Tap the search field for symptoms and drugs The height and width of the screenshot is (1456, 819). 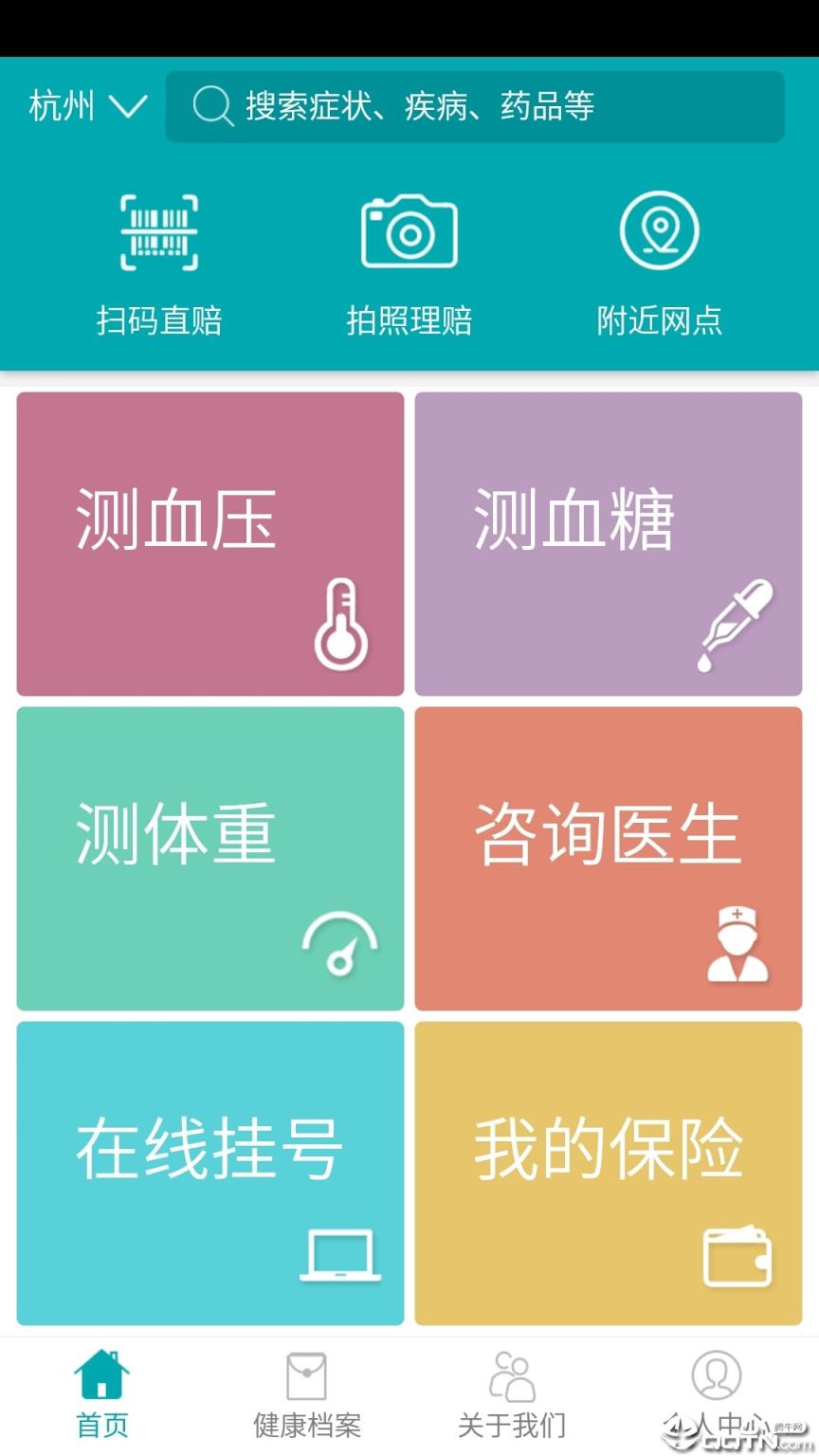click(x=474, y=107)
